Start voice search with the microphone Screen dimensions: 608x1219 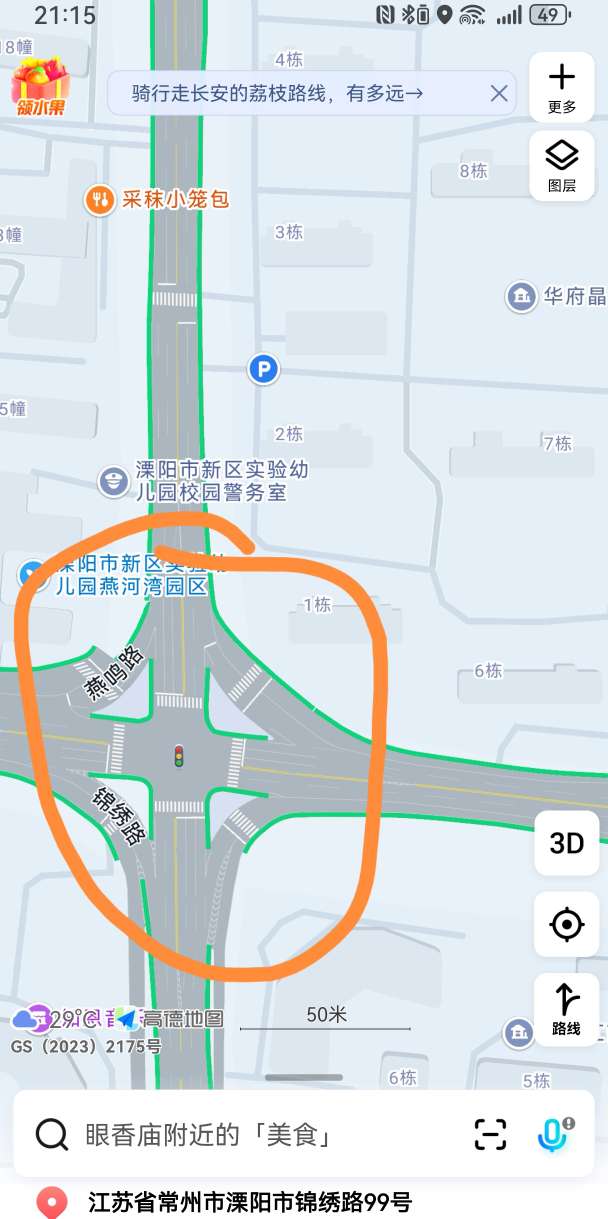[552, 1134]
